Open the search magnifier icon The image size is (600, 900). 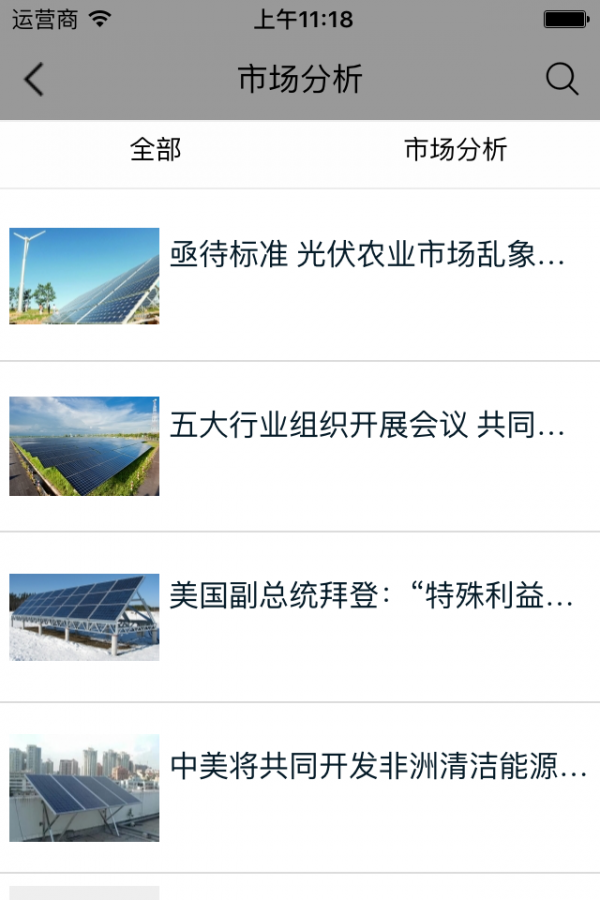tap(562, 80)
